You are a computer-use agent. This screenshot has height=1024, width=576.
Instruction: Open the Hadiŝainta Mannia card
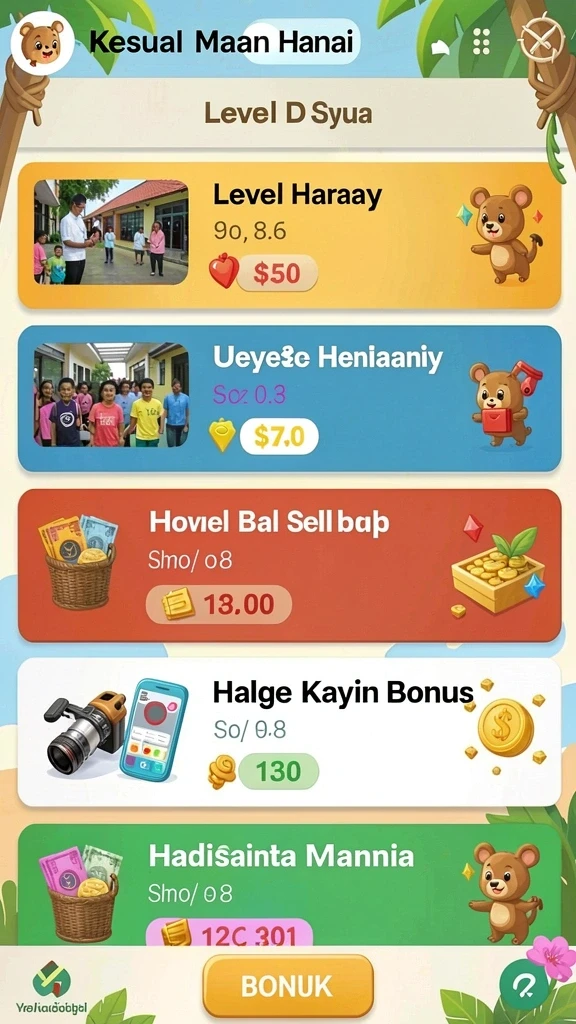point(289,884)
